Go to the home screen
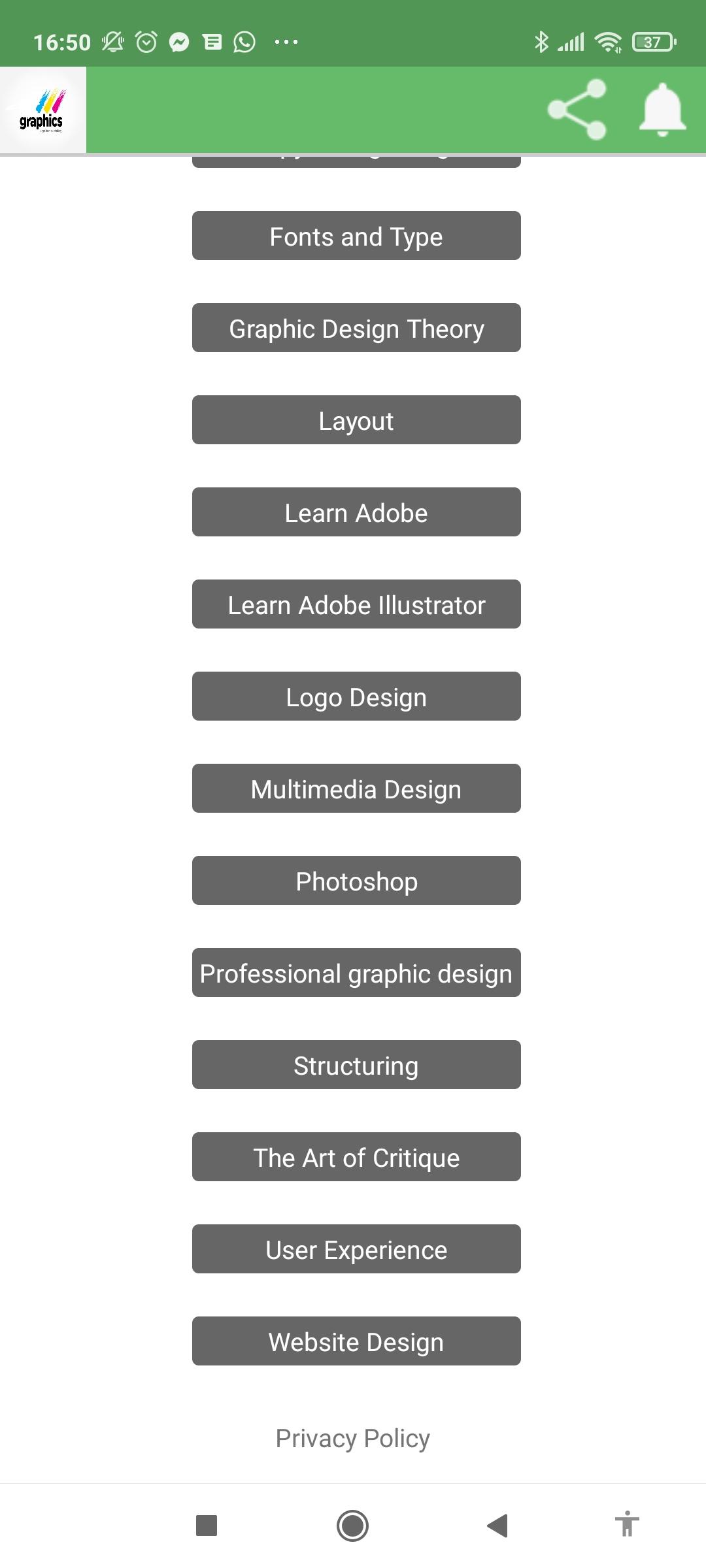 coord(352,1526)
